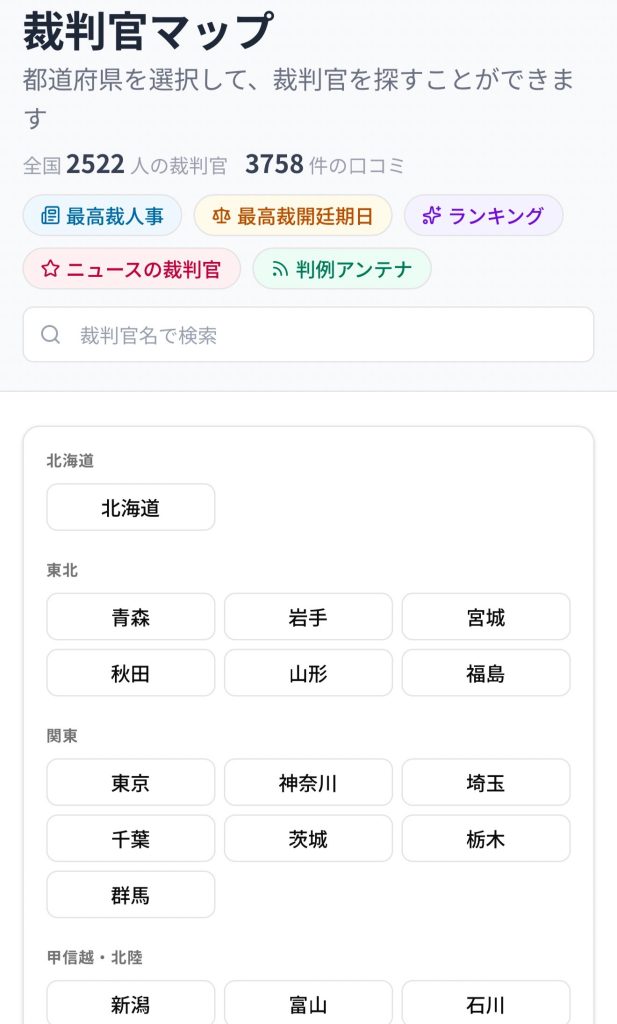Open the 最高裁人事 chip
Image resolution: width=617 pixels, height=1024 pixels.
(x=102, y=216)
